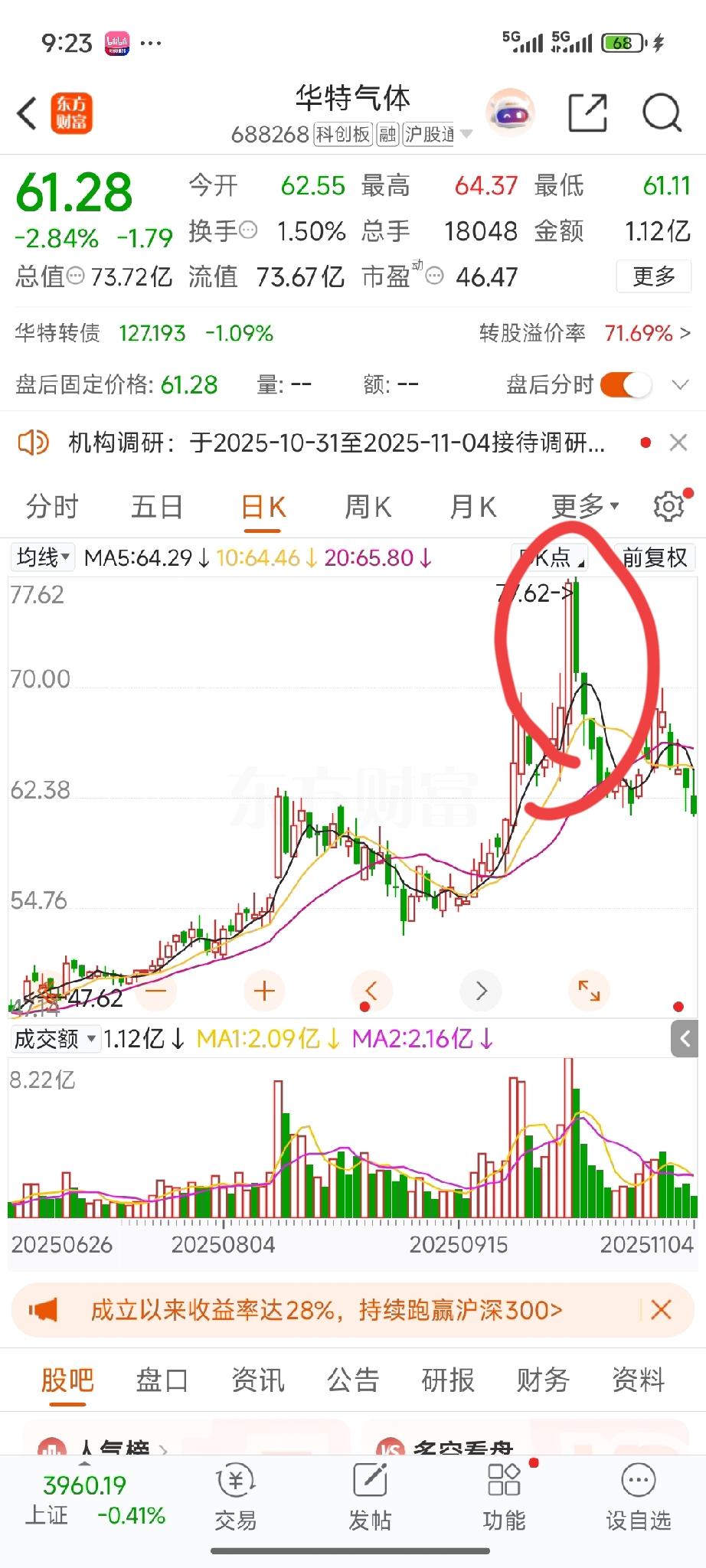
Task: Switch to the 周K tab
Action: [x=367, y=506]
